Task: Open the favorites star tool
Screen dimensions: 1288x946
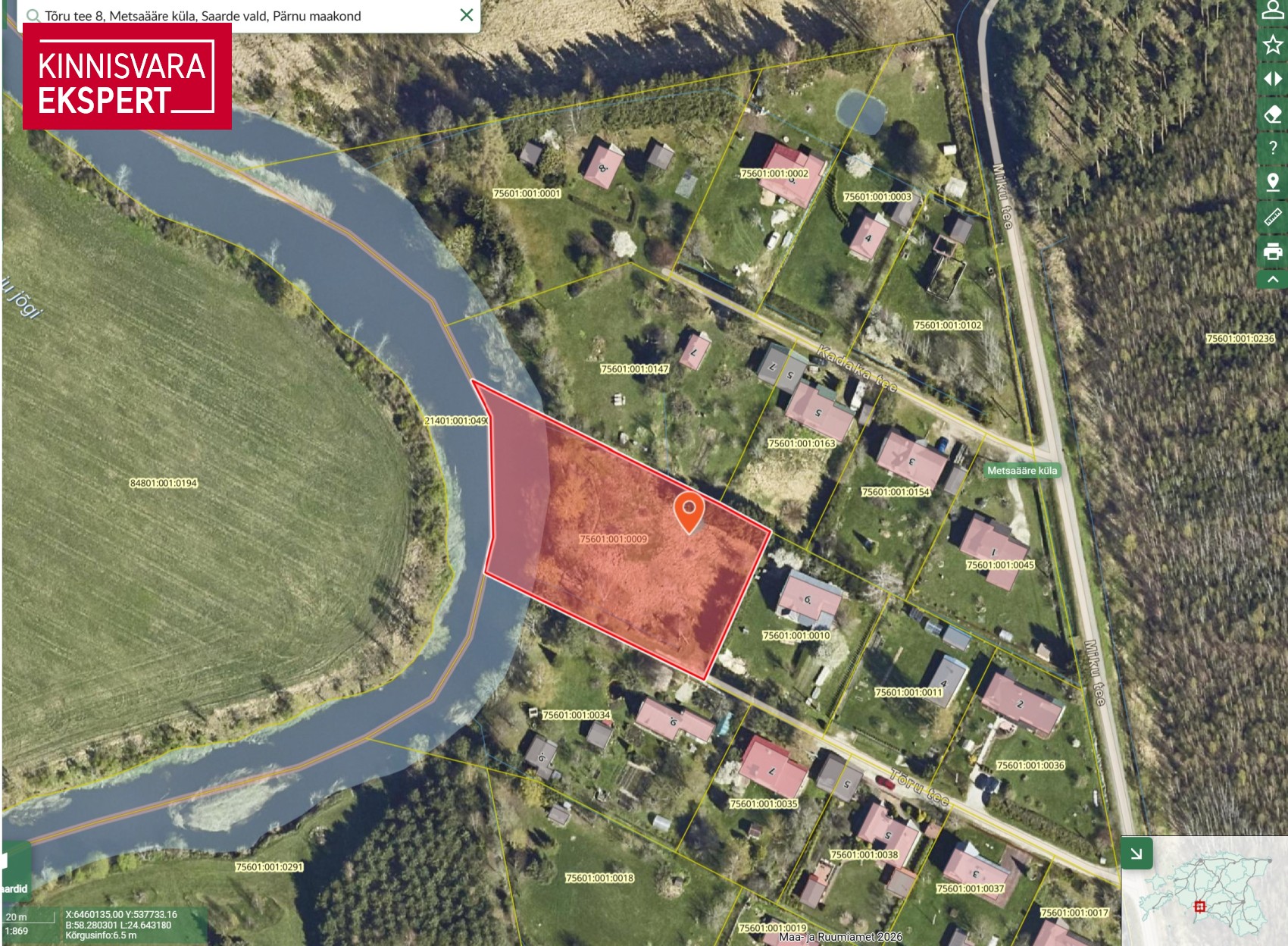Action: click(x=1273, y=45)
